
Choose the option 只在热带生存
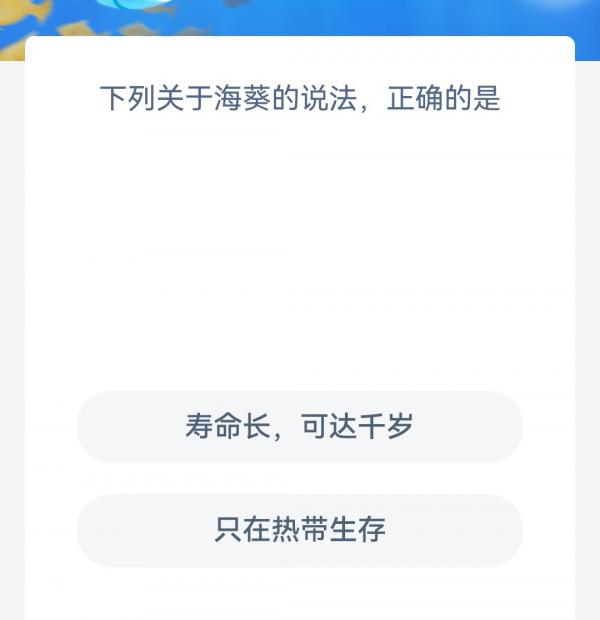(299, 530)
